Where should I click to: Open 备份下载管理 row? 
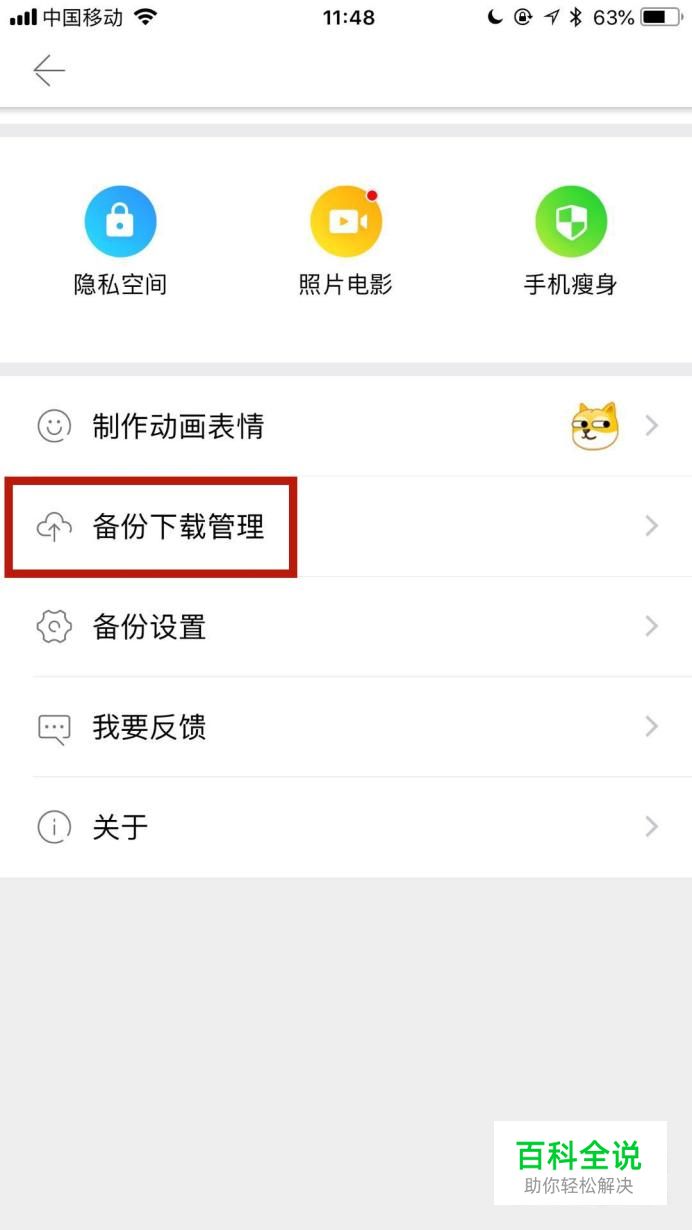[x=346, y=526]
